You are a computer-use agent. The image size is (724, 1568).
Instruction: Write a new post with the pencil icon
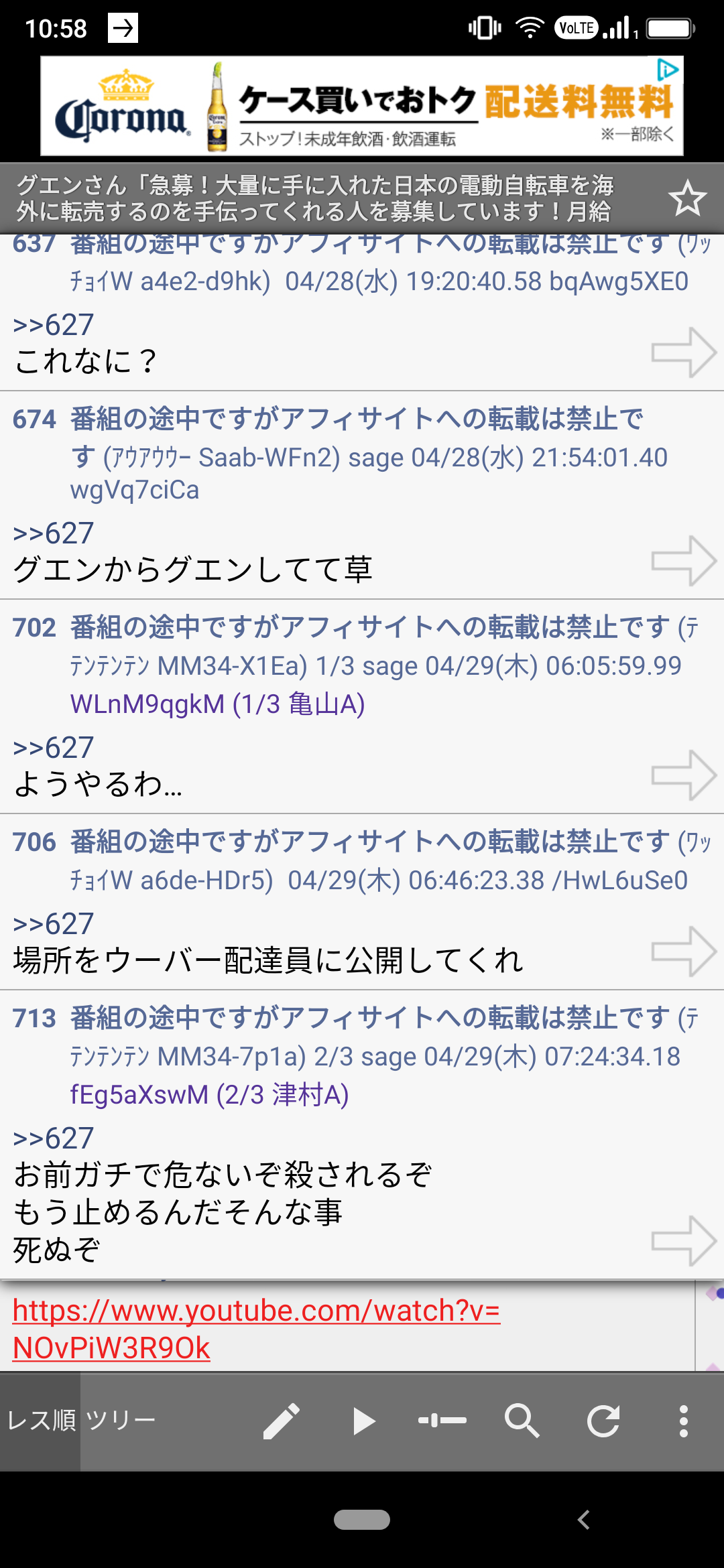pyautogui.click(x=282, y=1421)
